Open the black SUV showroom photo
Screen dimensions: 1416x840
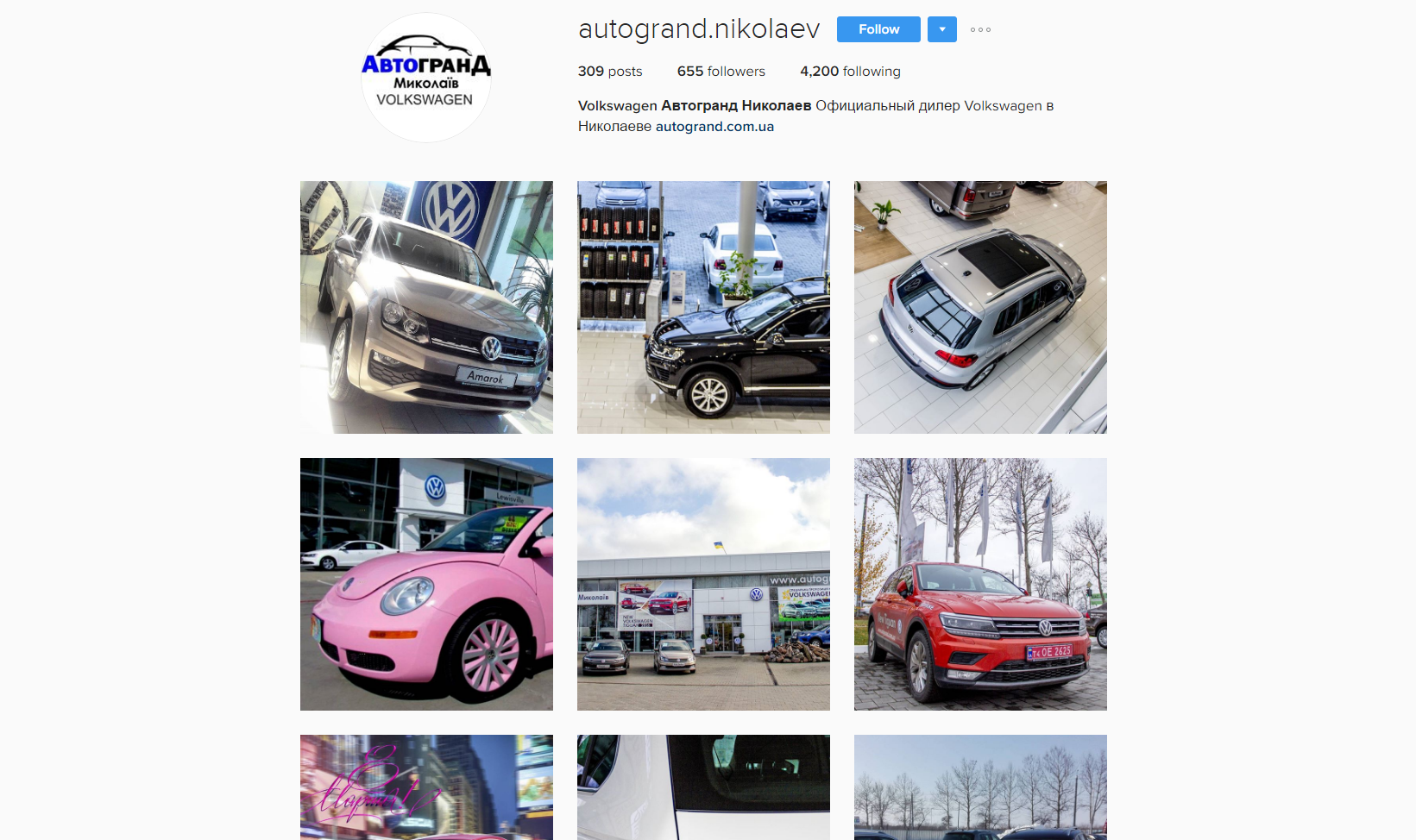coord(703,307)
